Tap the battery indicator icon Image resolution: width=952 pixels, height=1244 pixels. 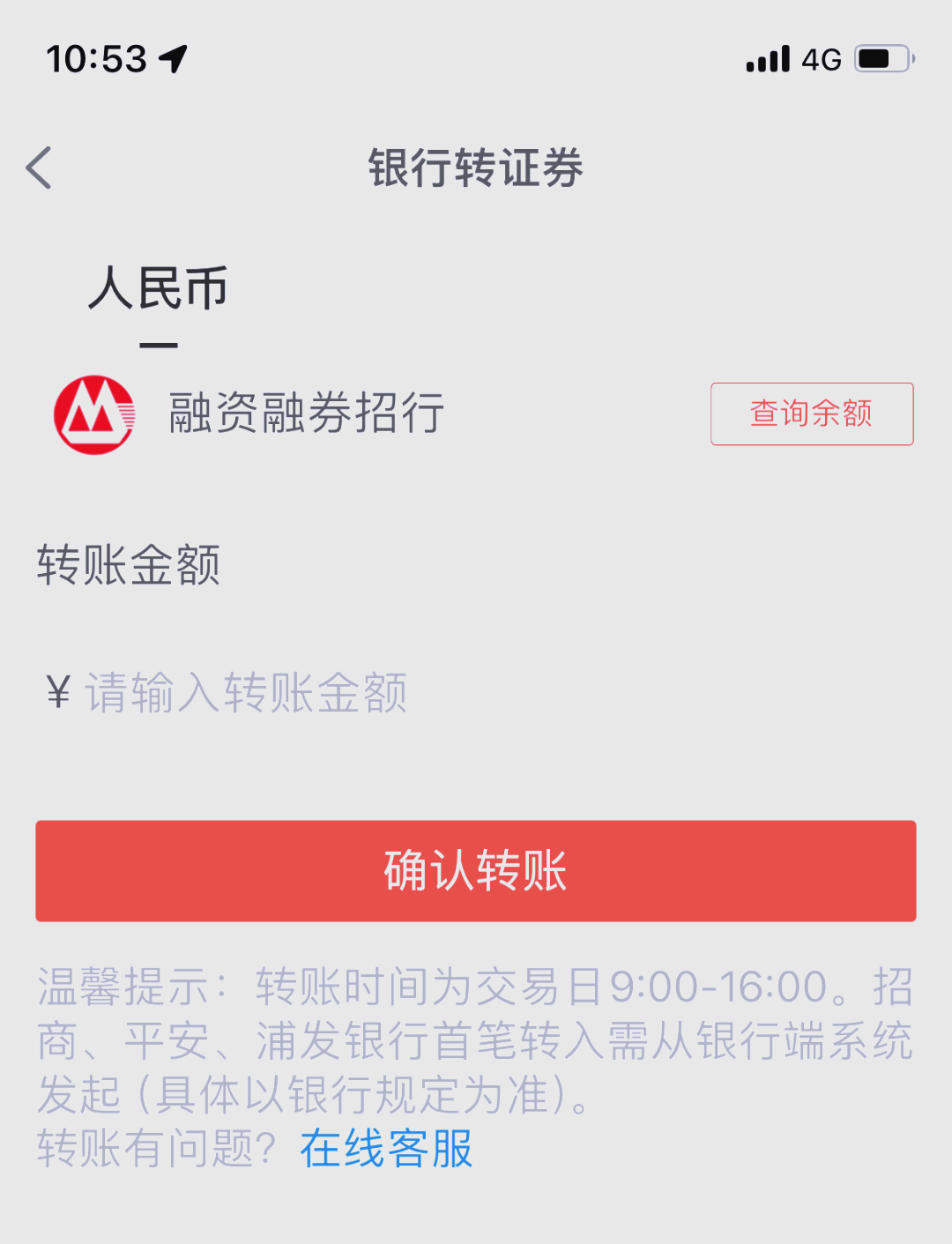pyautogui.click(x=881, y=57)
